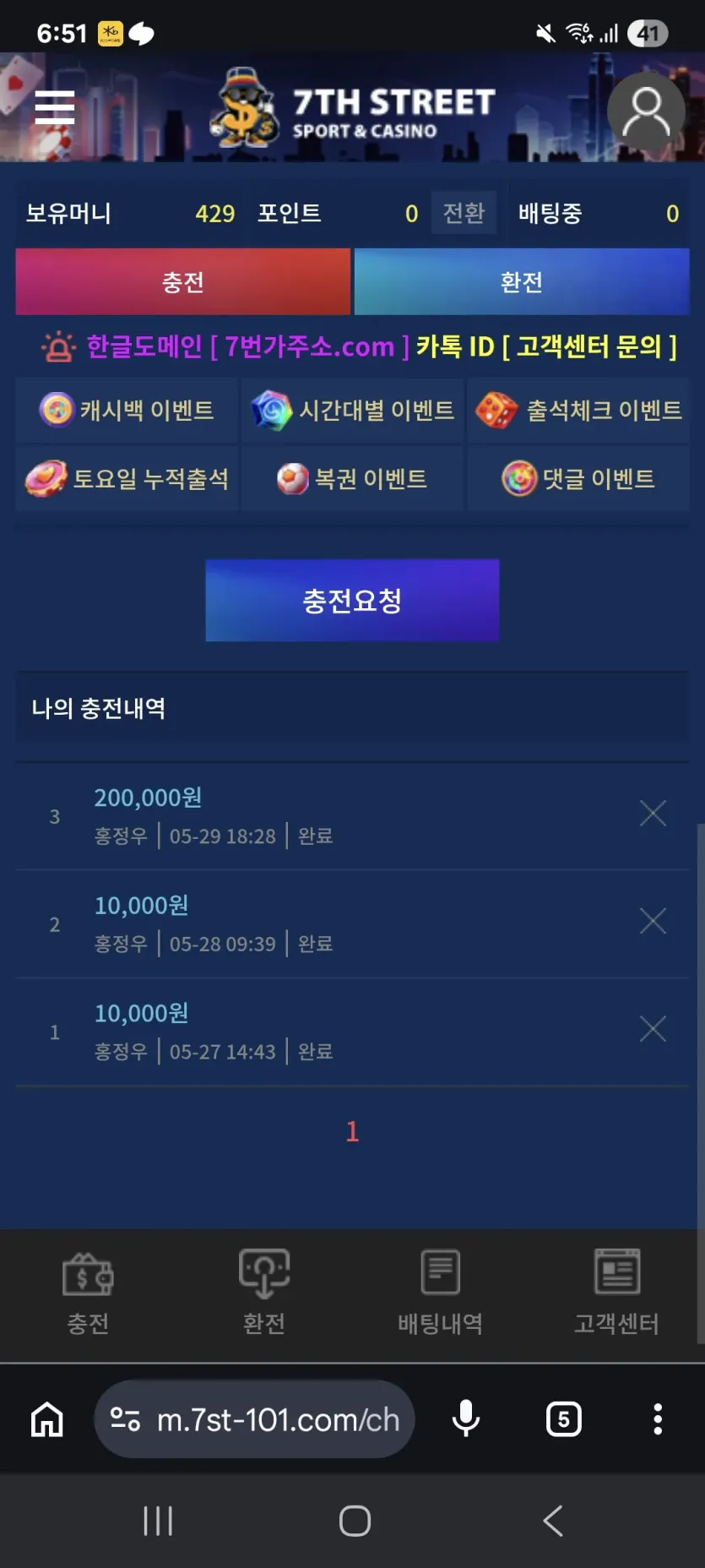Tap the red 충전 button
This screenshot has height=1568, width=705.
click(x=183, y=281)
